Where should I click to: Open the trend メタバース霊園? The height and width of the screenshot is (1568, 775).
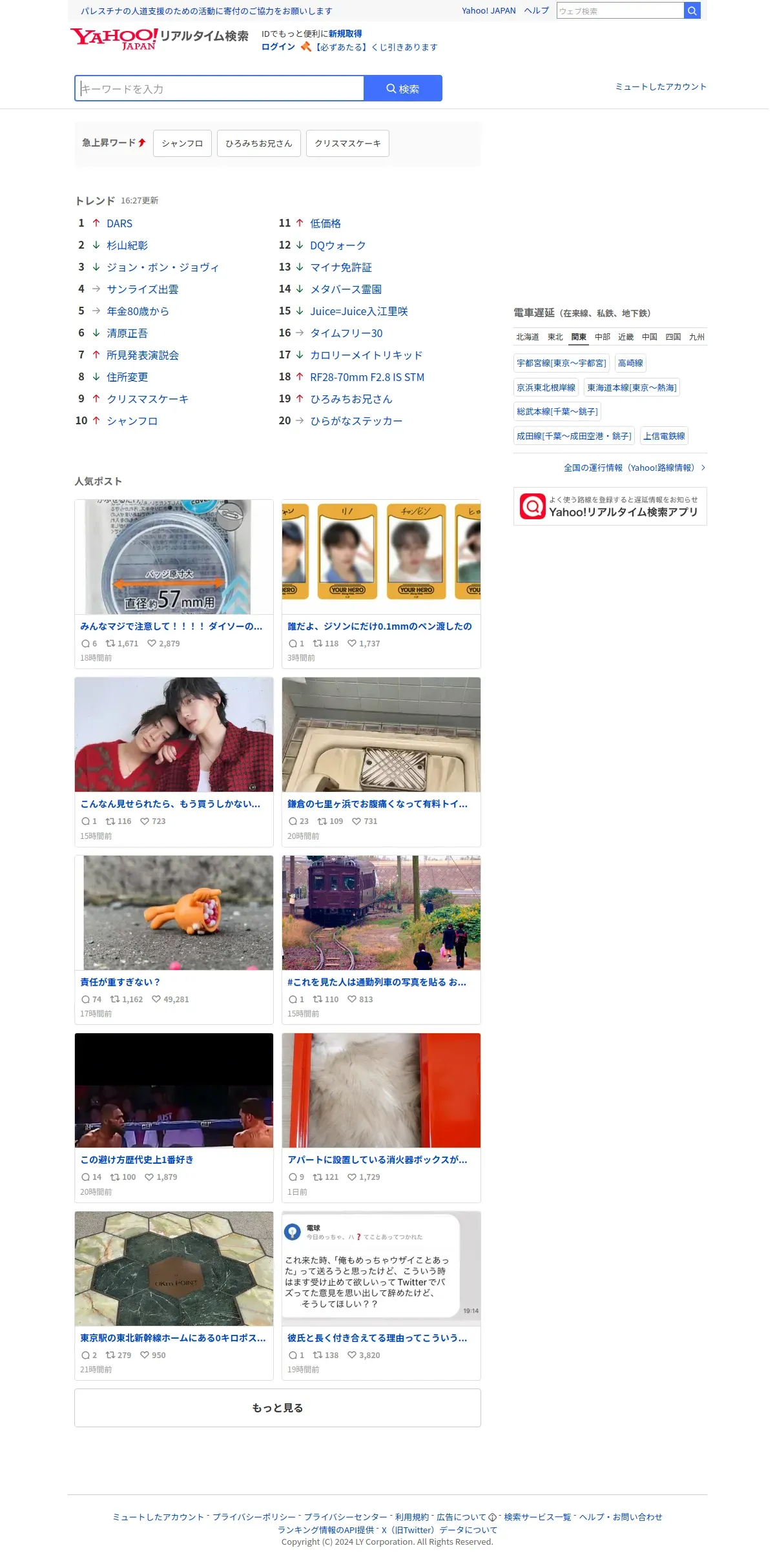[x=346, y=289]
